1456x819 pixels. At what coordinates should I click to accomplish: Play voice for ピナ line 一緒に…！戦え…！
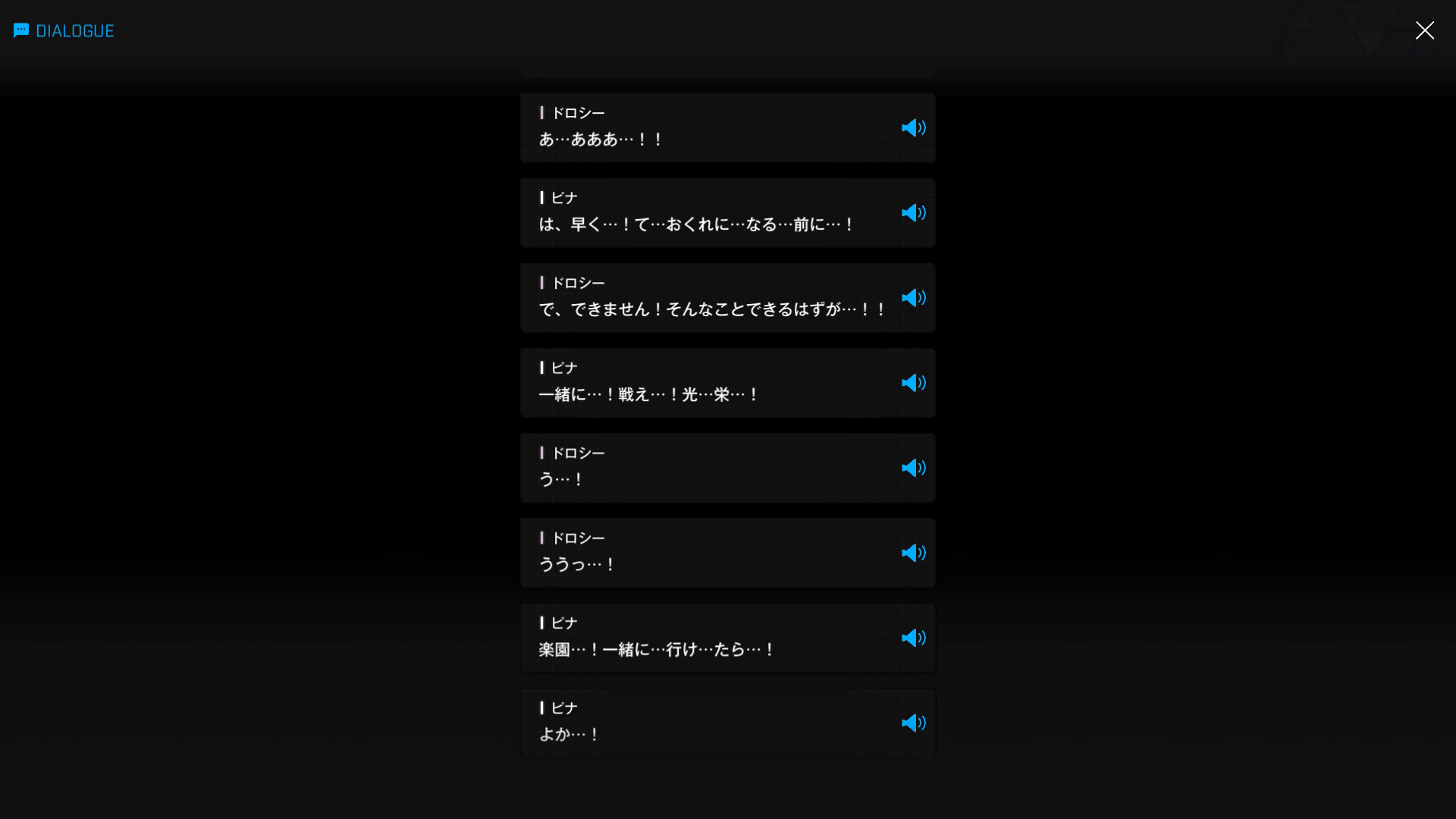(913, 382)
